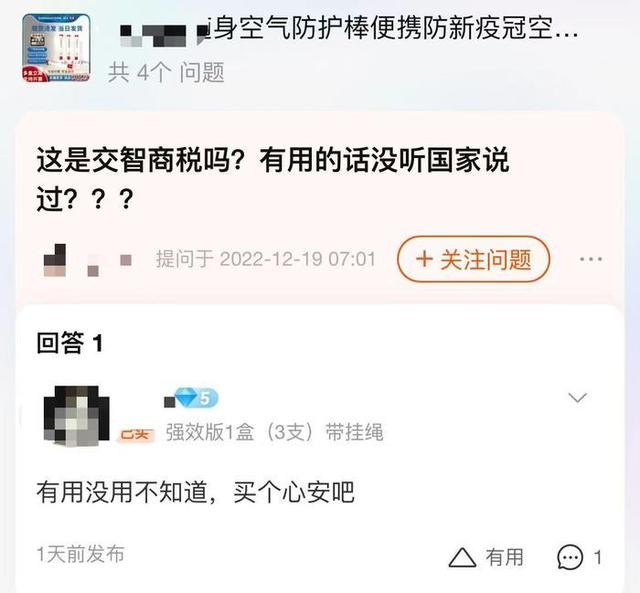Screen dimensions: 640x593
Task: Tap the 关注问题 follow button
Action: tap(473, 260)
